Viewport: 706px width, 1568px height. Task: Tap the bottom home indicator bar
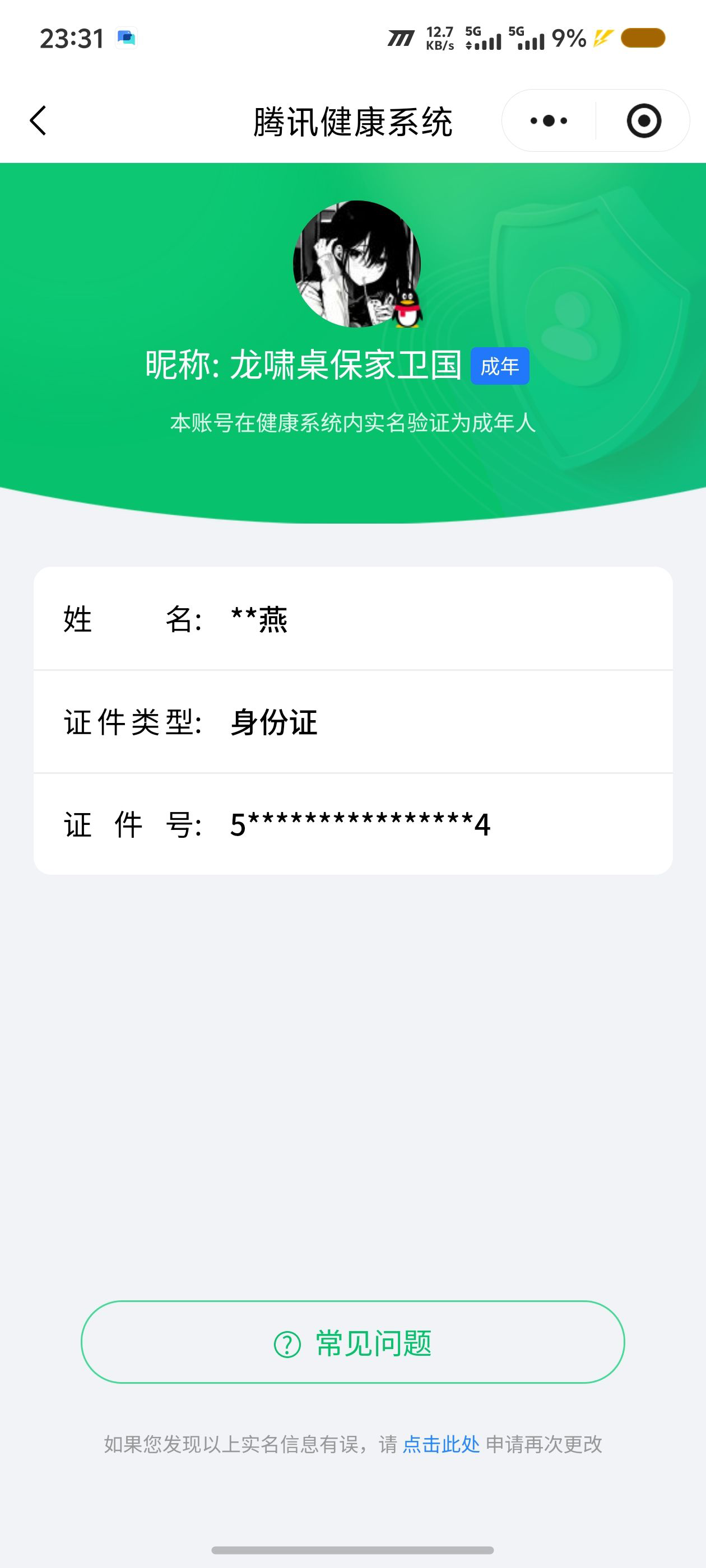tap(352, 1550)
